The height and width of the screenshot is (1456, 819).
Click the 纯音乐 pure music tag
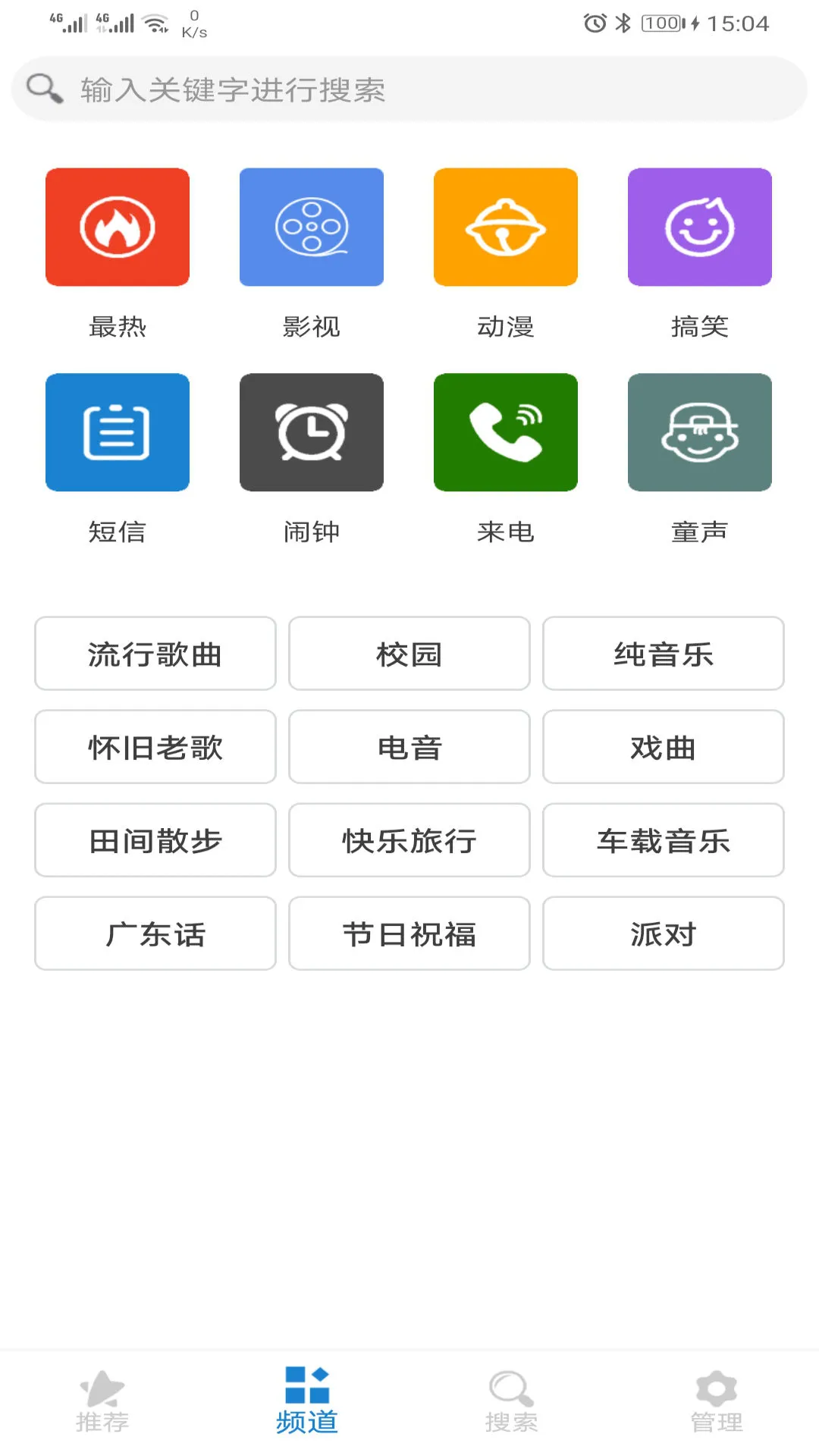(x=664, y=654)
